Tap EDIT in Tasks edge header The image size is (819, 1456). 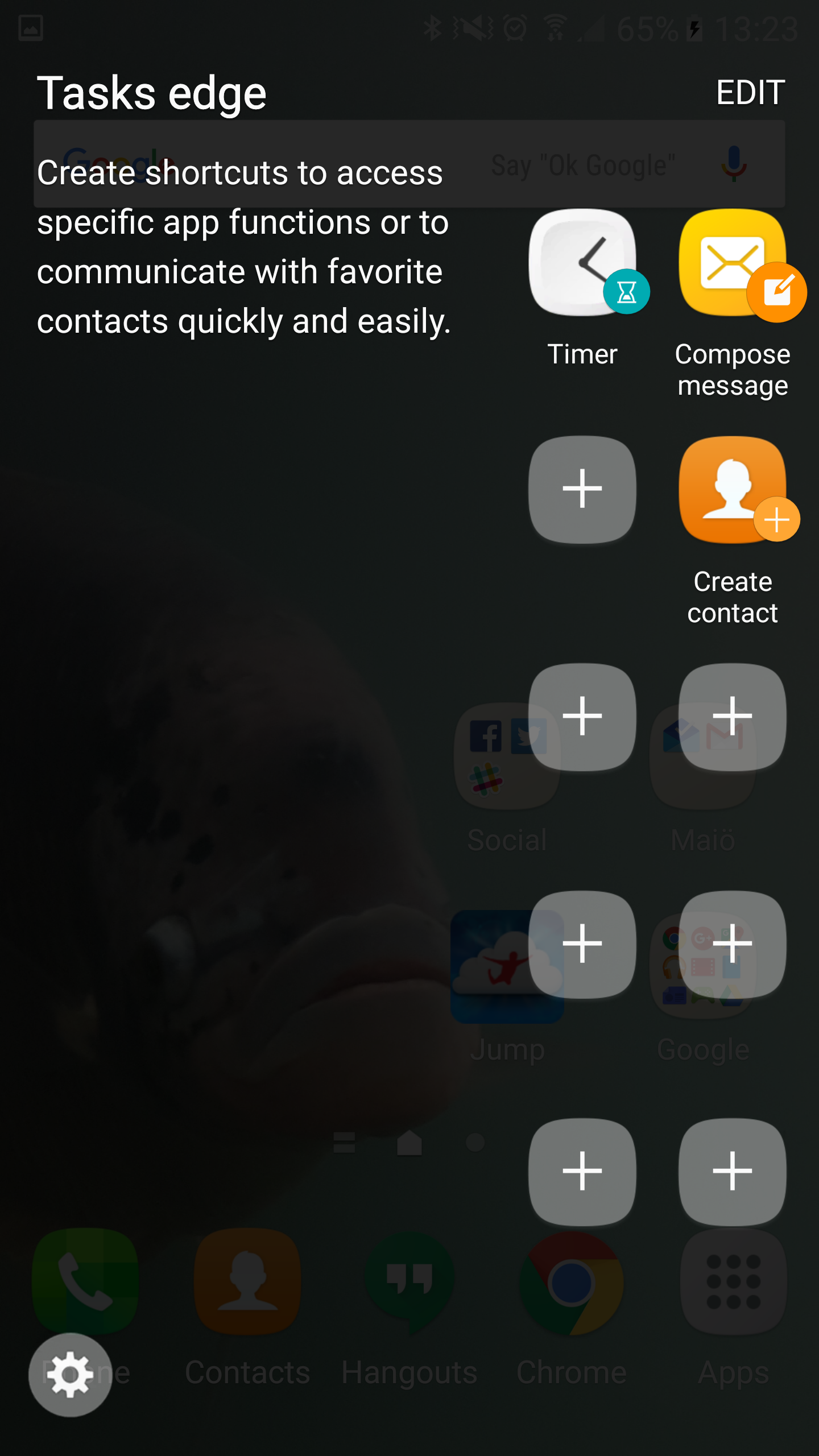pyautogui.click(x=750, y=92)
